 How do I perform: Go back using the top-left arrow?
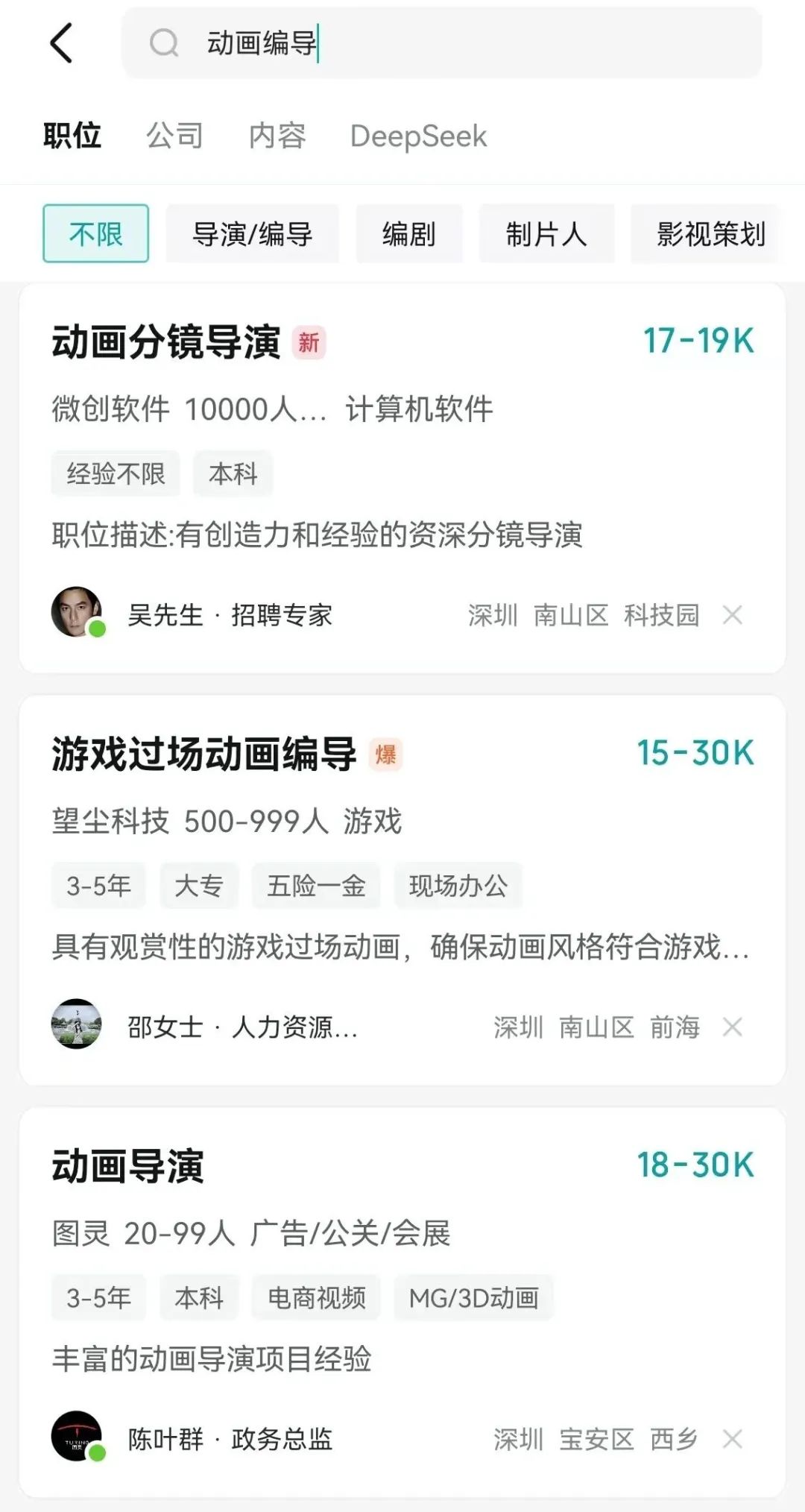62,43
